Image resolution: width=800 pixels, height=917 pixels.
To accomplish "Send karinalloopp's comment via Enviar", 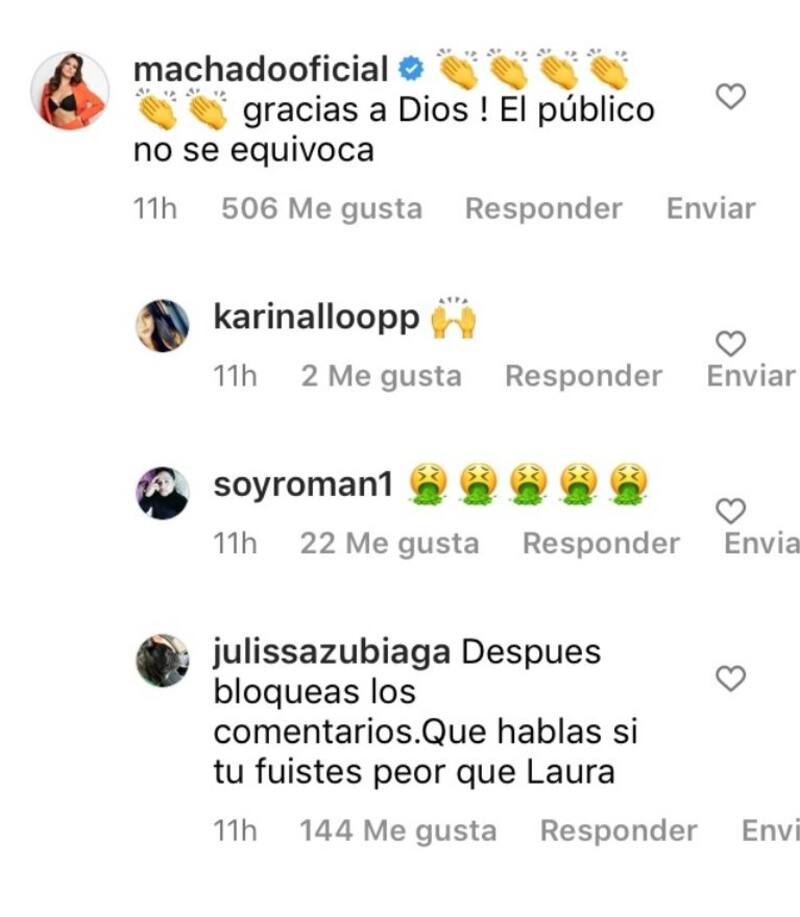I will pos(750,377).
